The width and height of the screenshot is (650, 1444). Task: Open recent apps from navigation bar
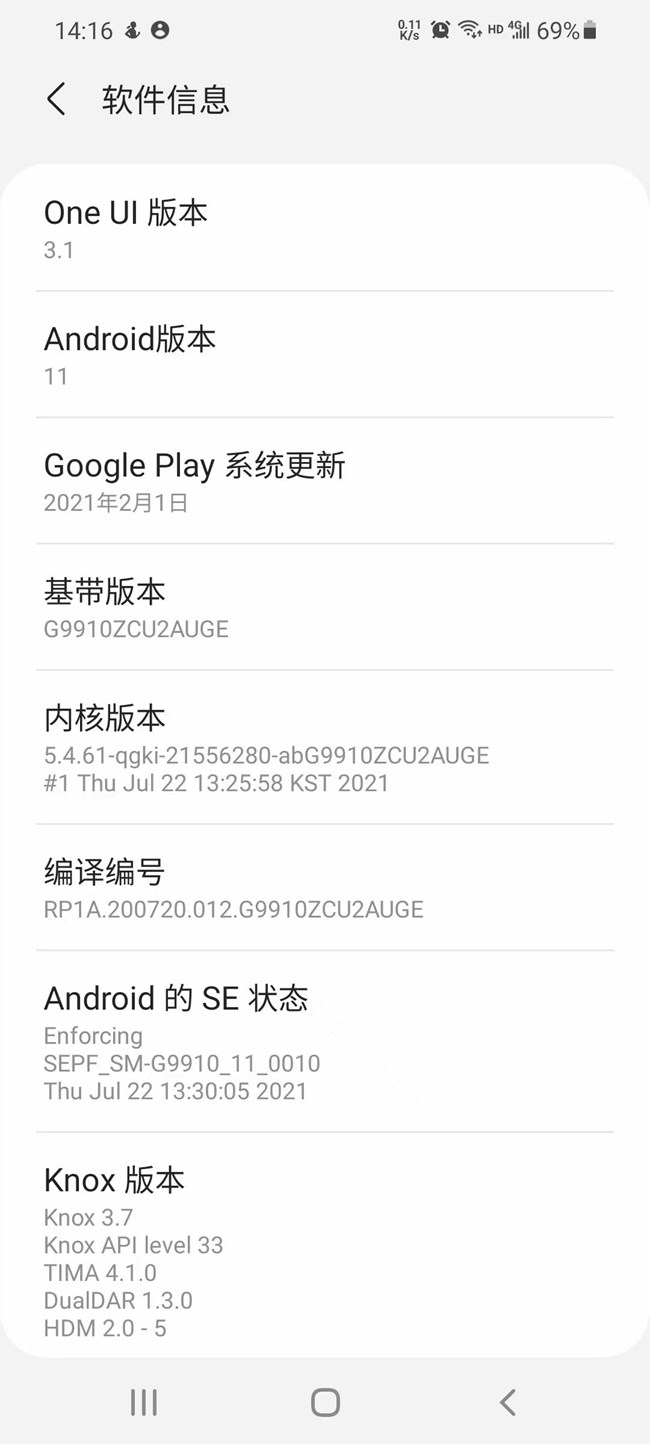pos(144,1402)
